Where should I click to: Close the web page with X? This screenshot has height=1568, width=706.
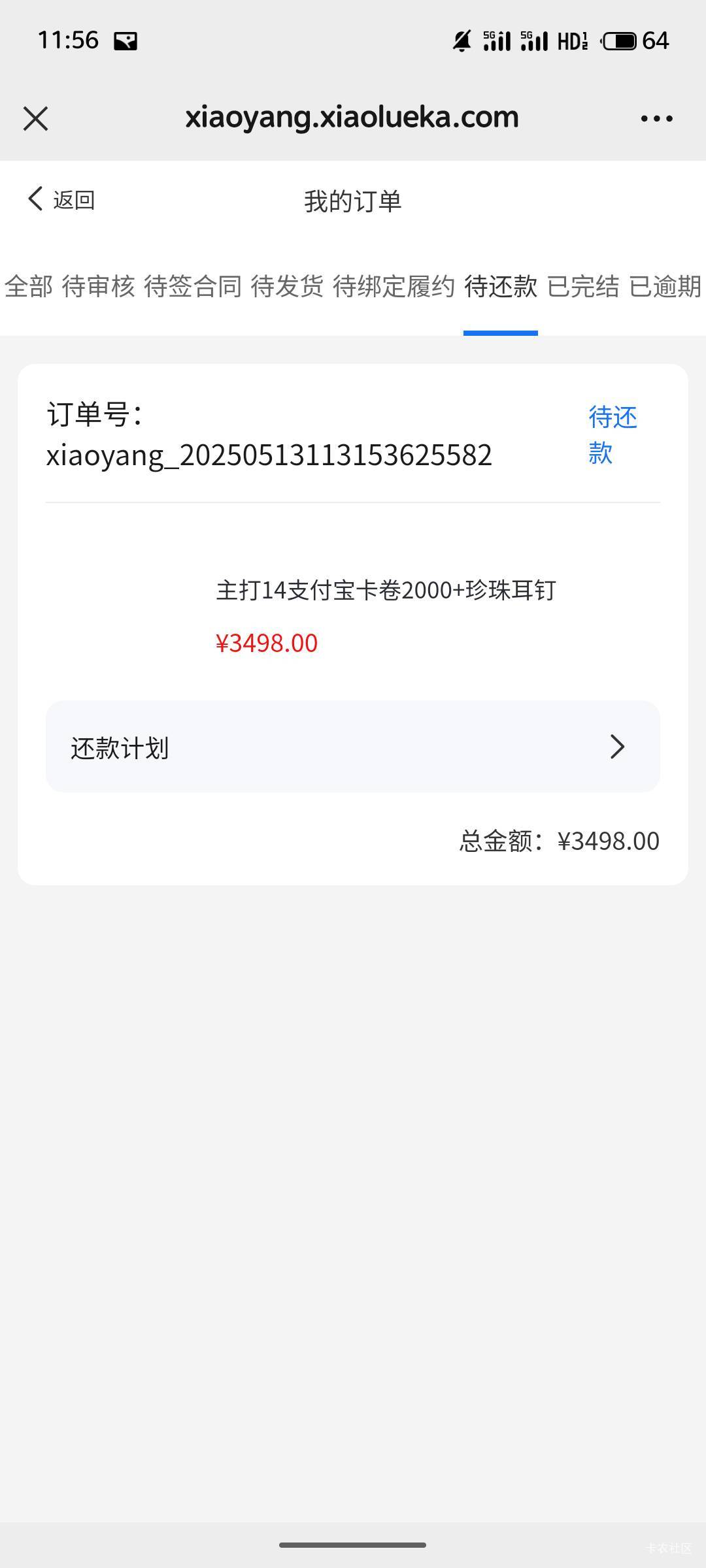tap(35, 119)
